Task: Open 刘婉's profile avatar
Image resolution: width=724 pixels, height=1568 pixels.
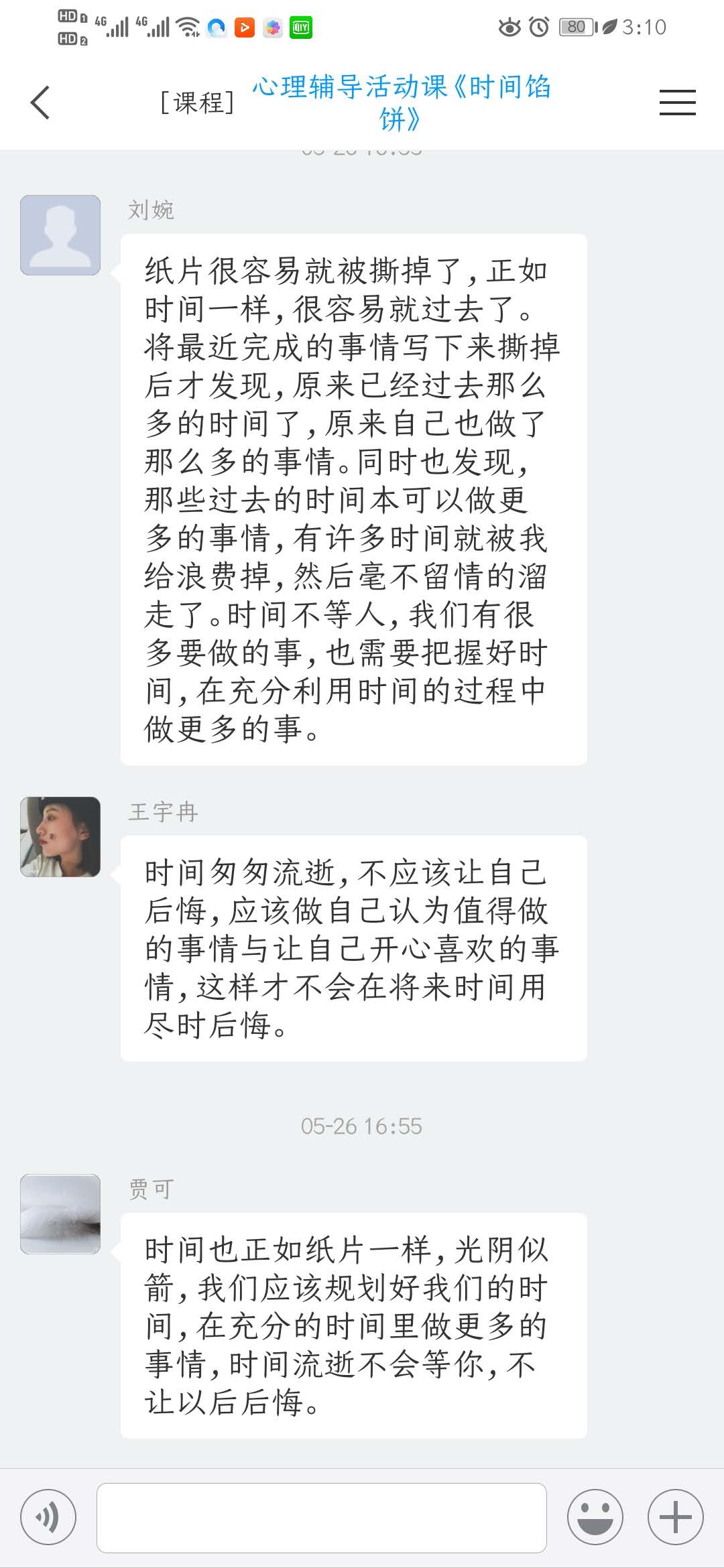Action: [60, 235]
